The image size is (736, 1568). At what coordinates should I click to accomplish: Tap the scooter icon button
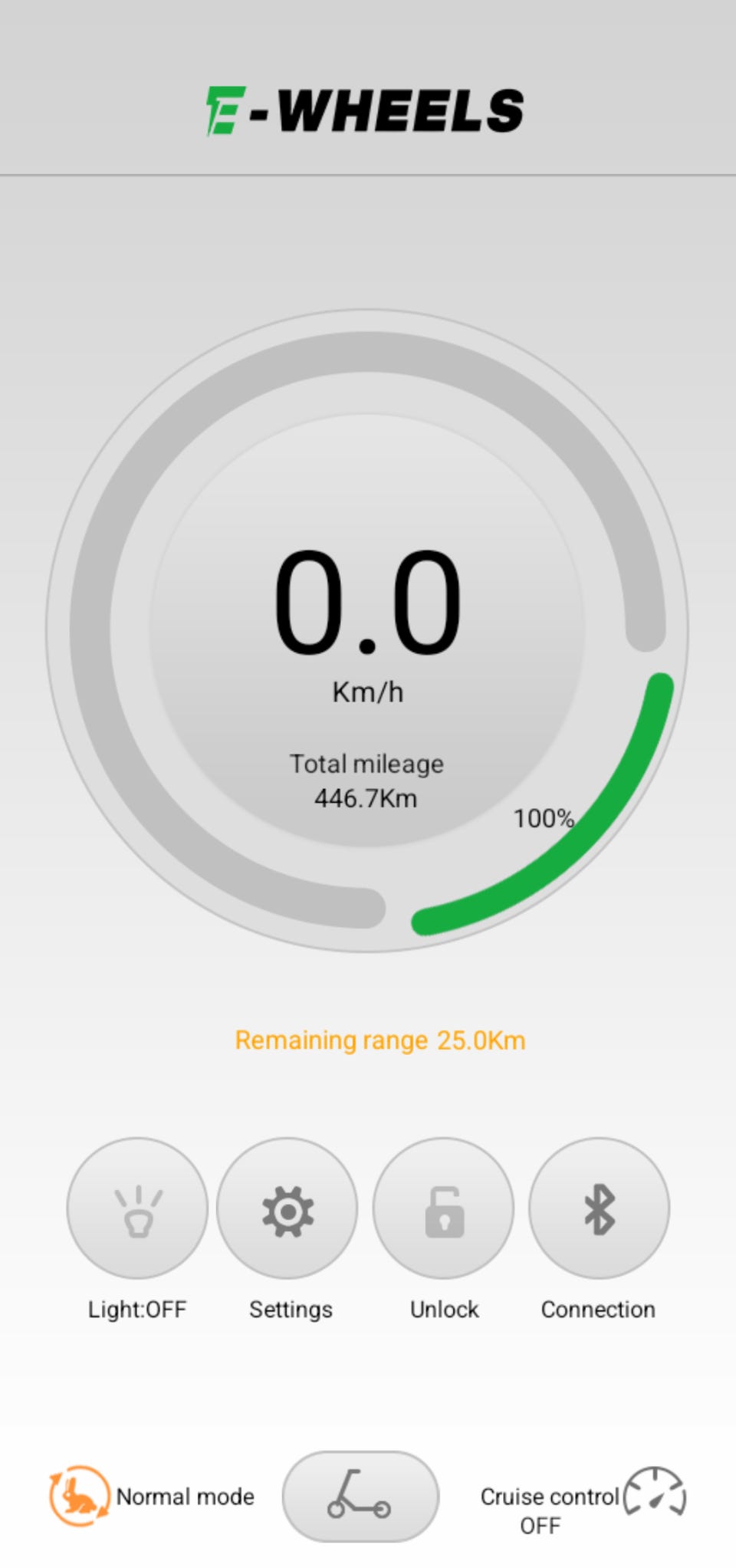(x=360, y=1495)
